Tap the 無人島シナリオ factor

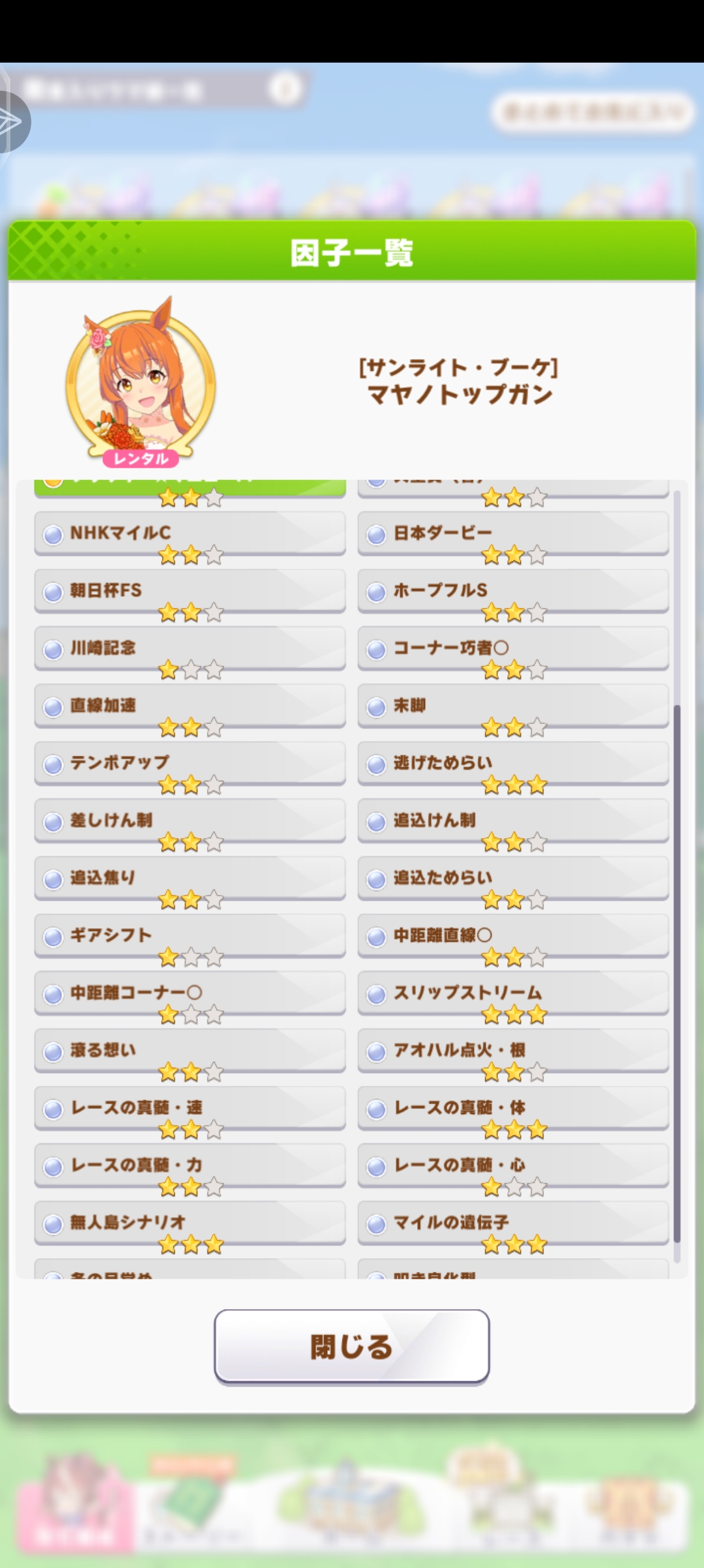[x=189, y=1222]
